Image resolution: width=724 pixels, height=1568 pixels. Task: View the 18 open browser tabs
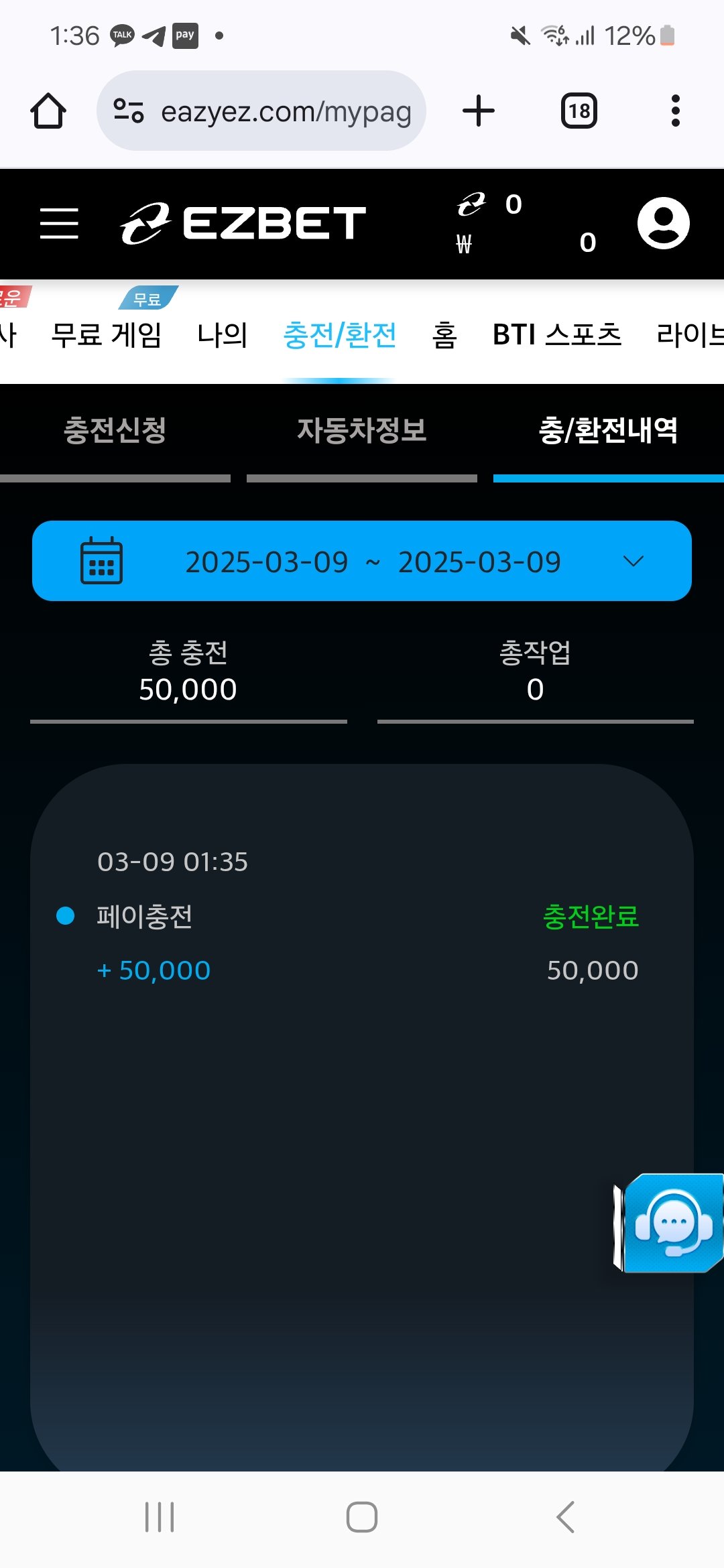point(579,111)
